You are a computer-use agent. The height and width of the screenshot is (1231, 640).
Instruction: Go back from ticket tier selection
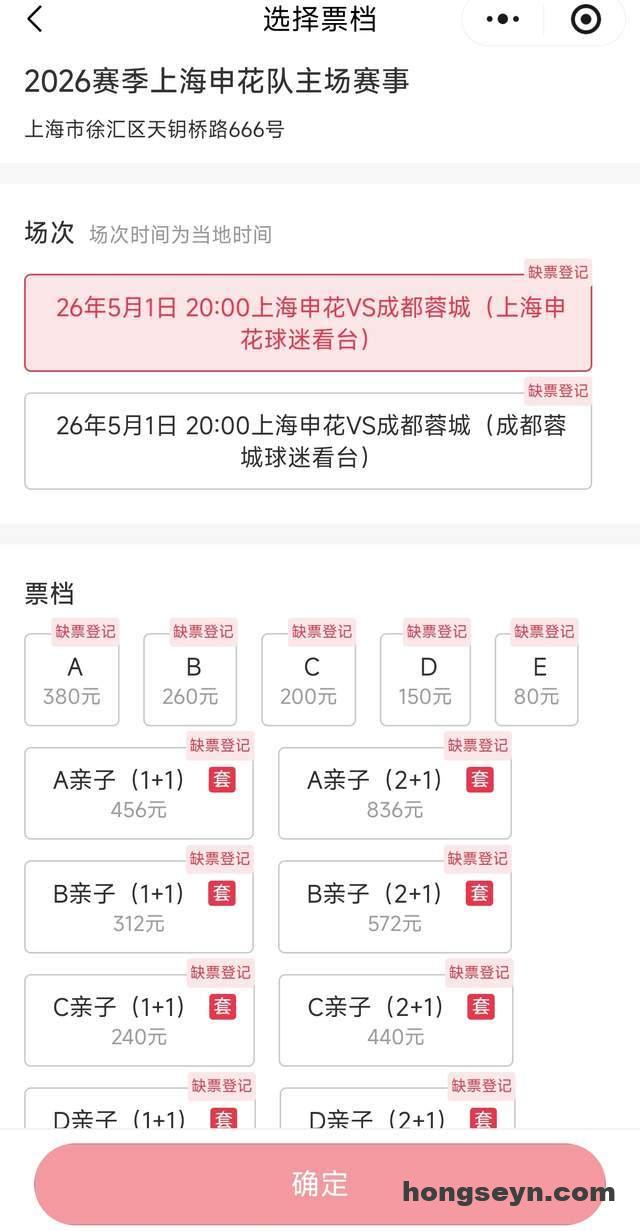35,19
